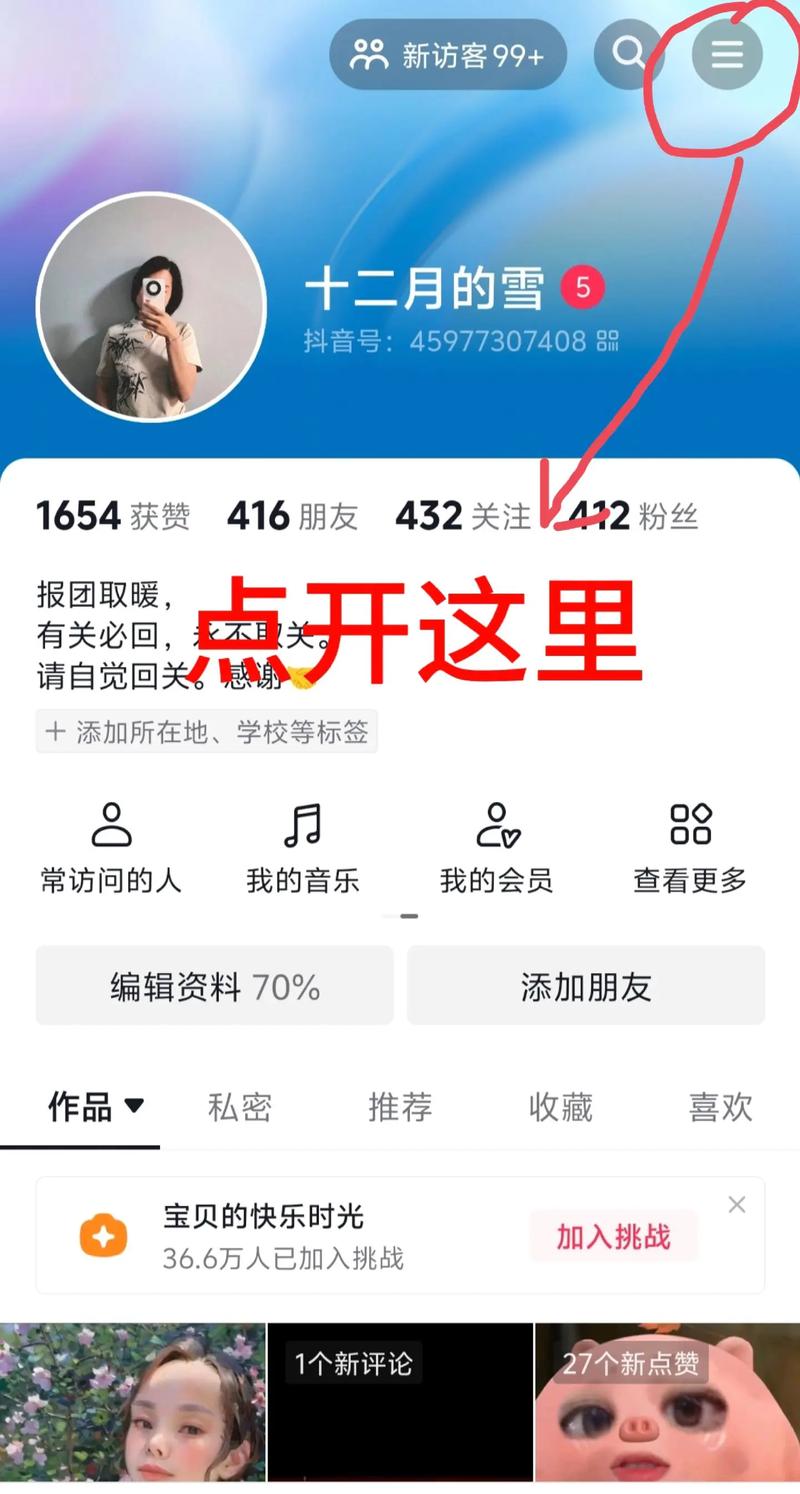
Task: View the 1654 获赞 likes details
Action: tap(113, 516)
